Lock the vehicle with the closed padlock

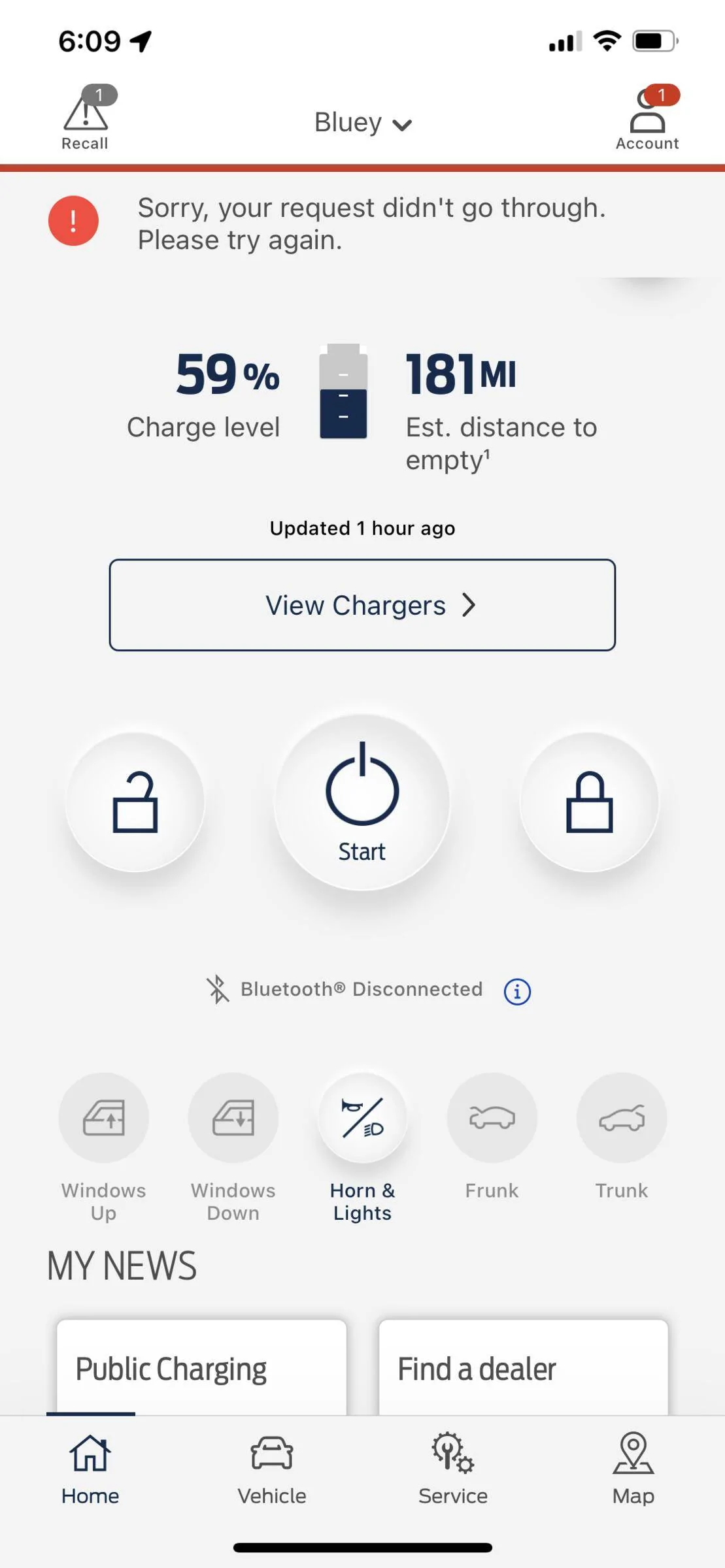(589, 802)
